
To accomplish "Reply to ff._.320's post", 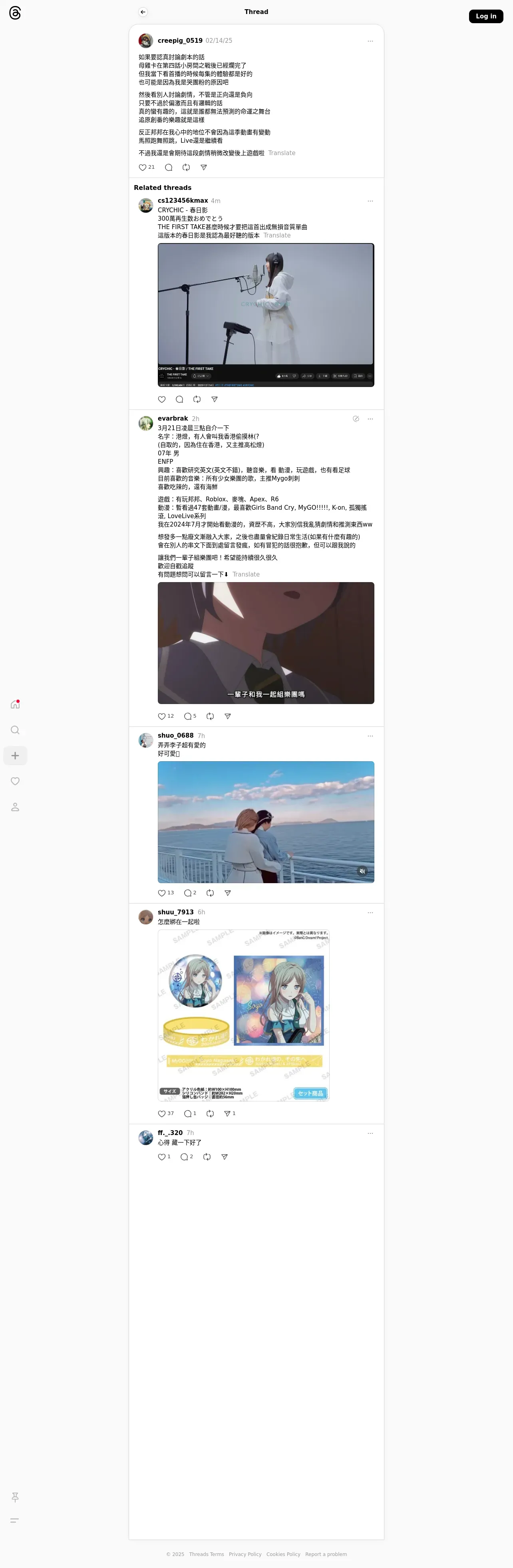I will pyautogui.click(x=185, y=1157).
